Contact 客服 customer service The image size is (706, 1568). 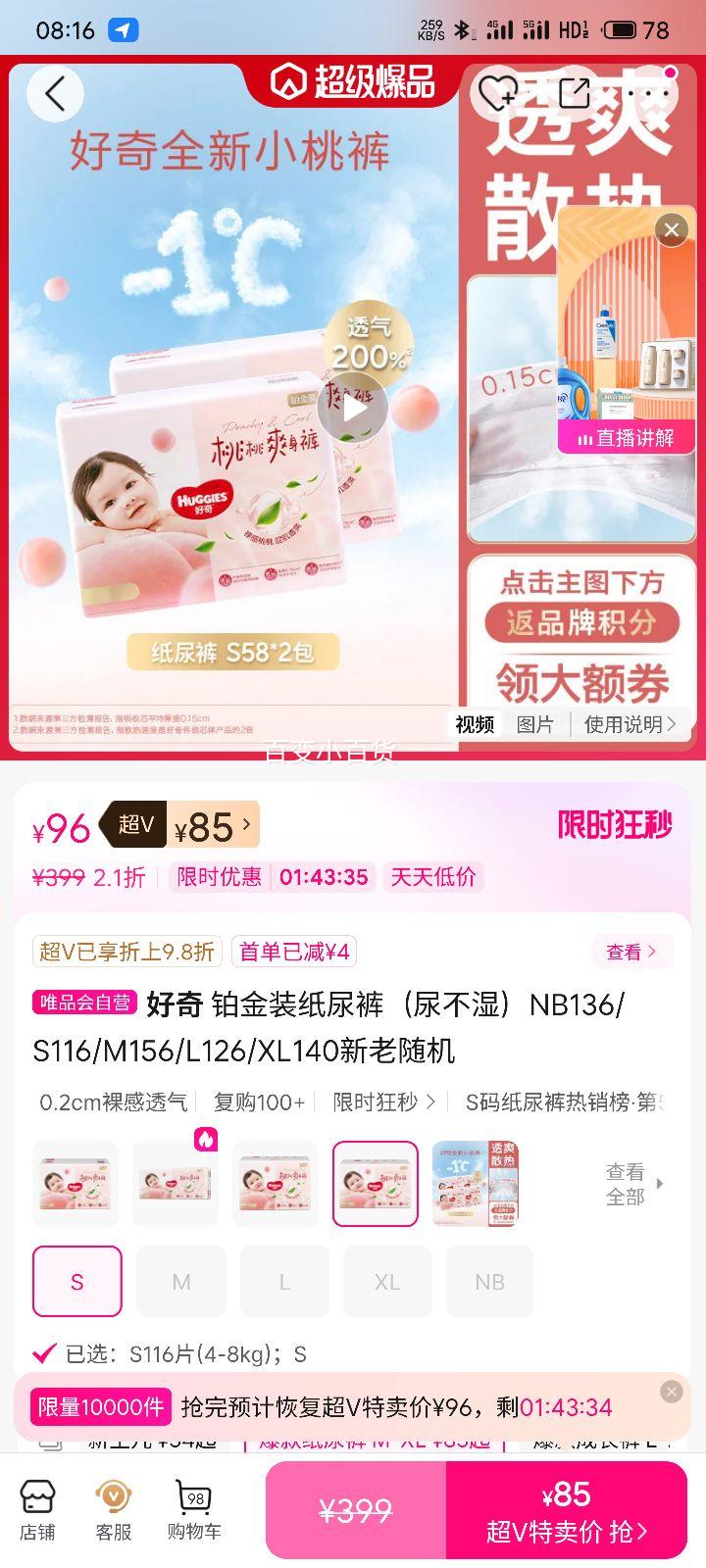coord(114,1509)
